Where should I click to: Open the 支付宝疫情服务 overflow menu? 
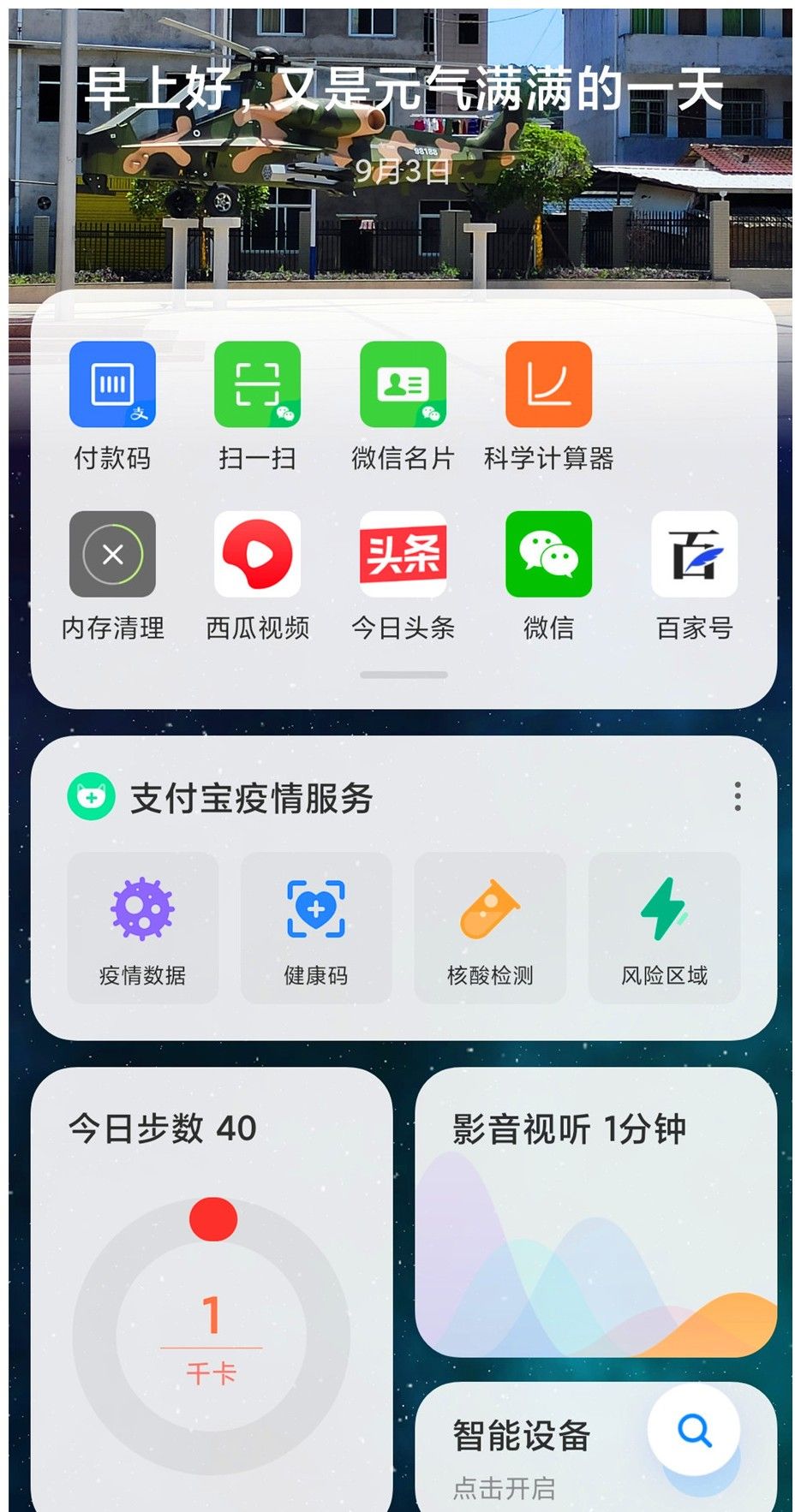tap(738, 797)
